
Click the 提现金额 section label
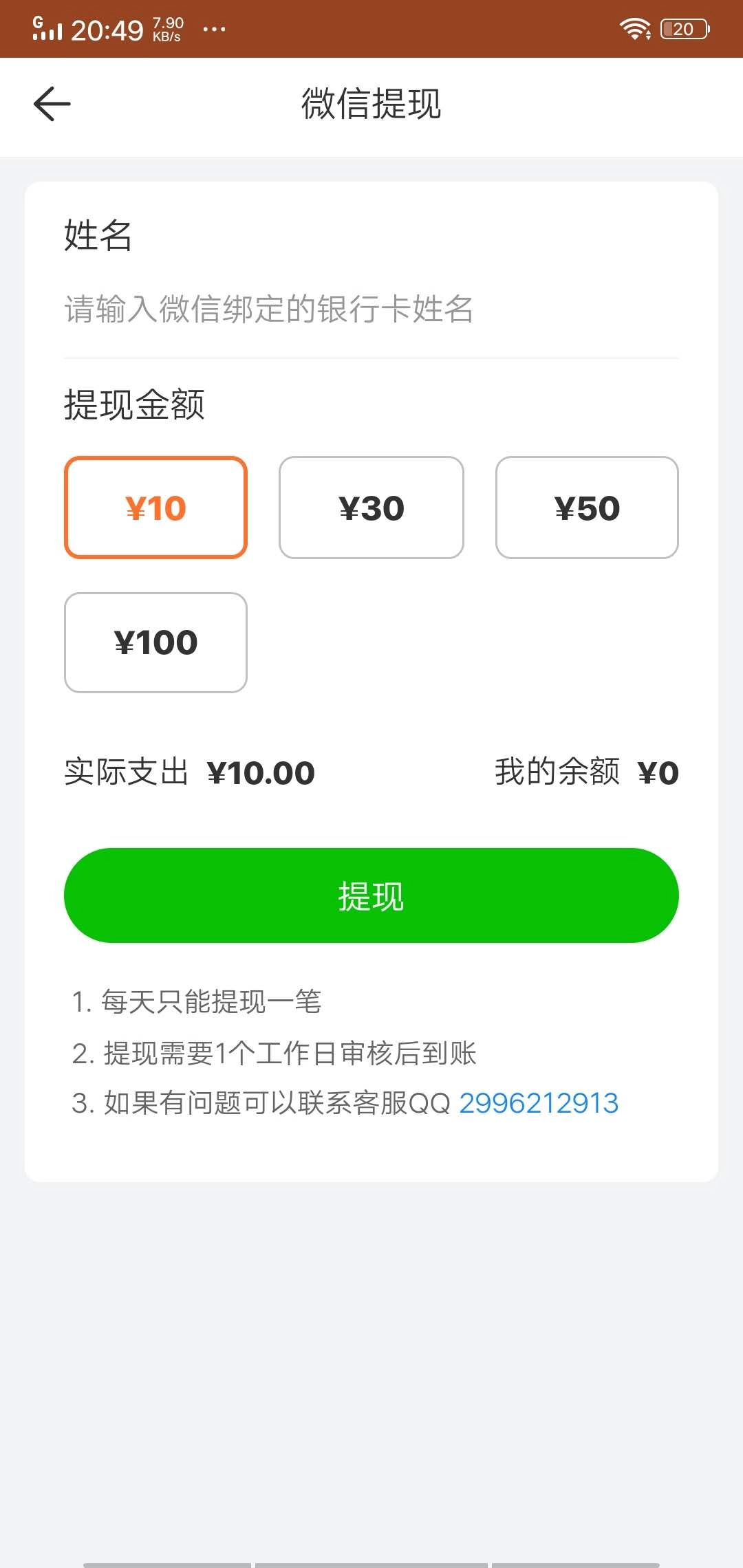click(x=135, y=404)
